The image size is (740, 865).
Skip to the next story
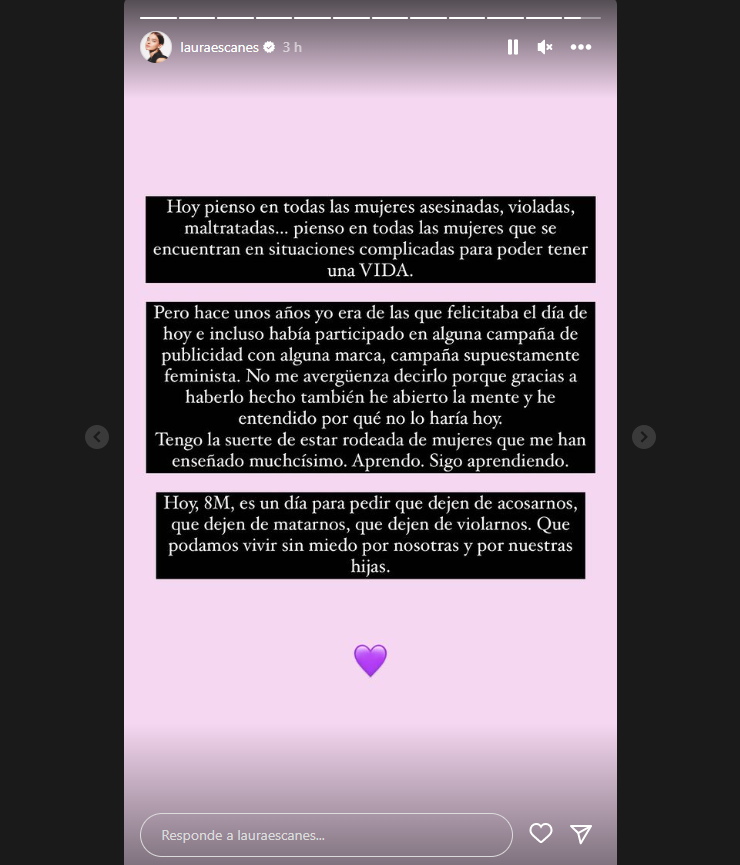pyautogui.click(x=644, y=437)
